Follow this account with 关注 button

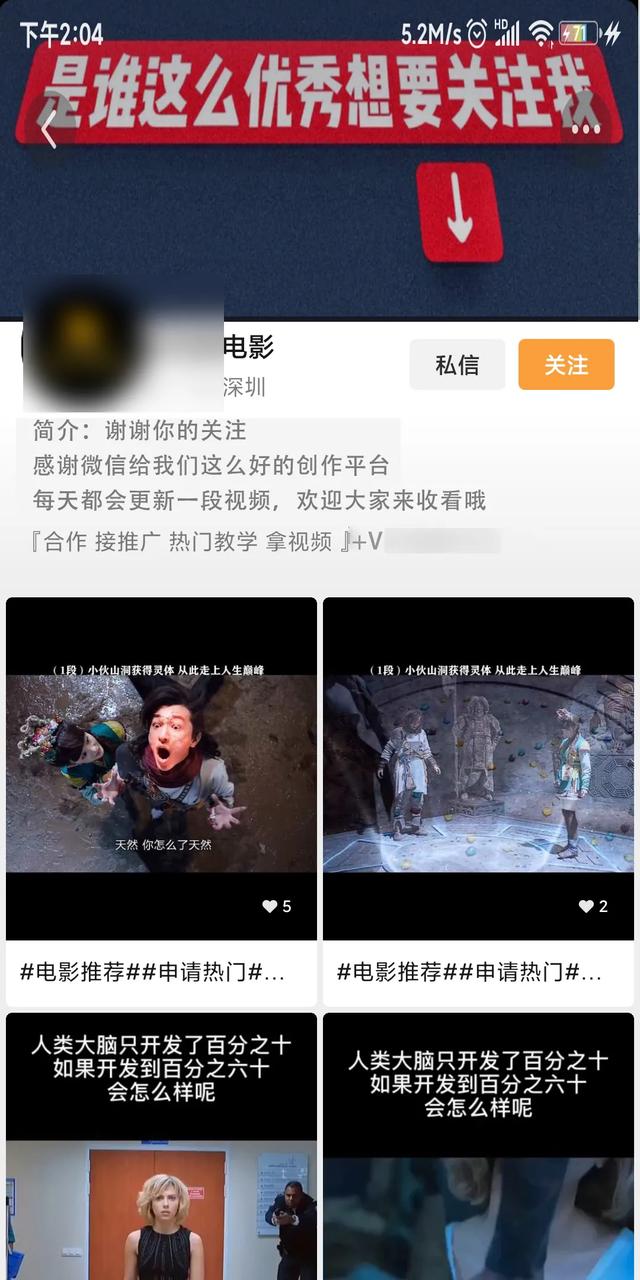click(x=566, y=365)
